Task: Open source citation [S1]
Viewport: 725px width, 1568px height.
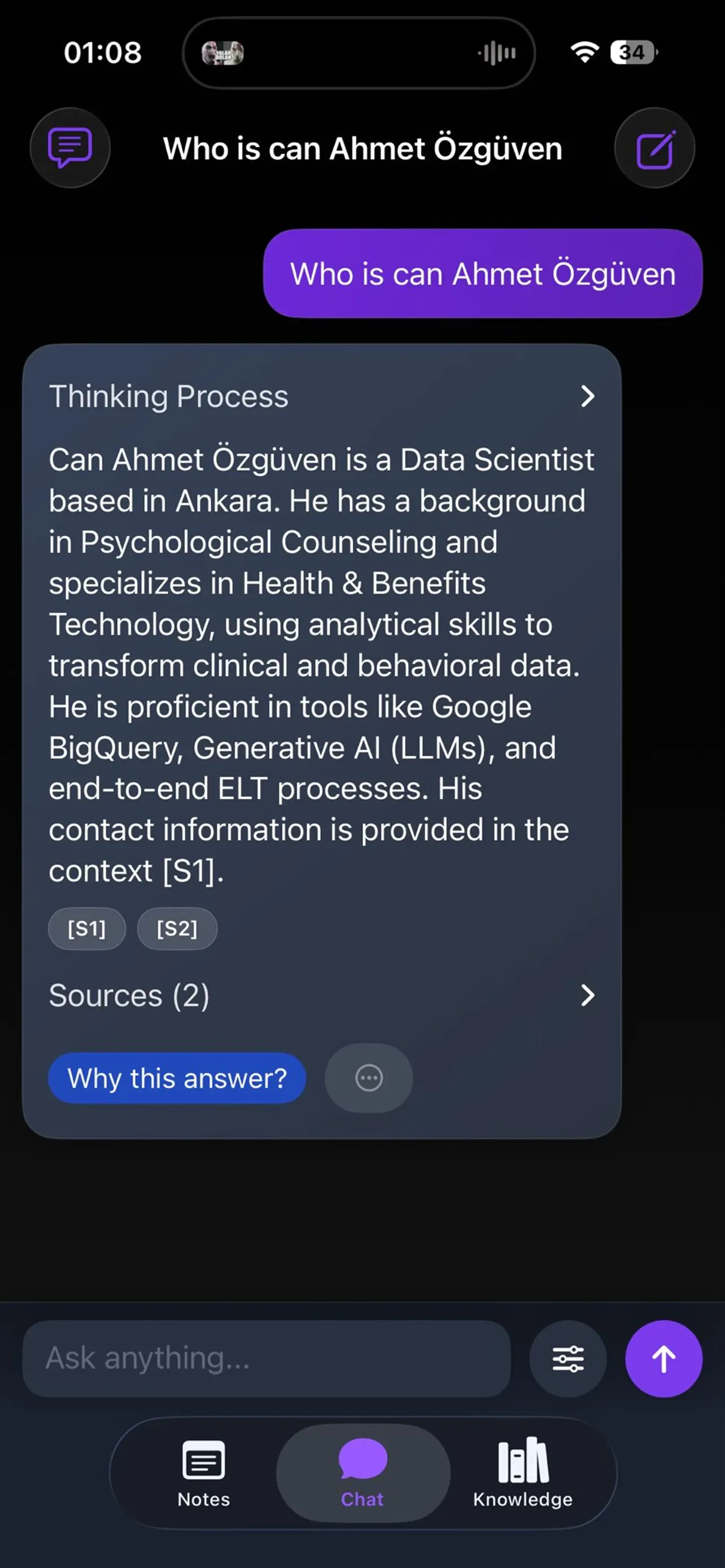Action: pyautogui.click(x=86, y=928)
